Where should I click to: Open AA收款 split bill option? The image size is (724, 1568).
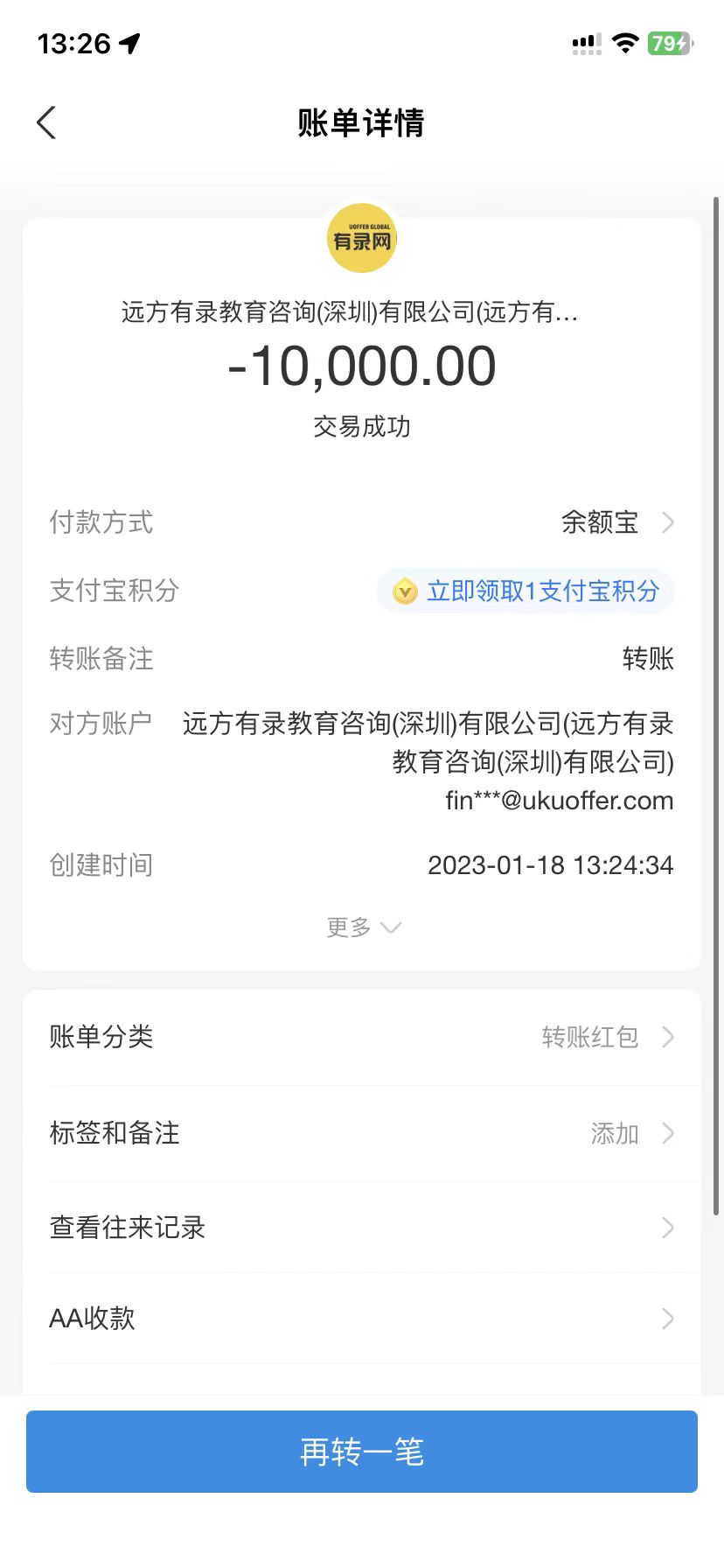[362, 1319]
